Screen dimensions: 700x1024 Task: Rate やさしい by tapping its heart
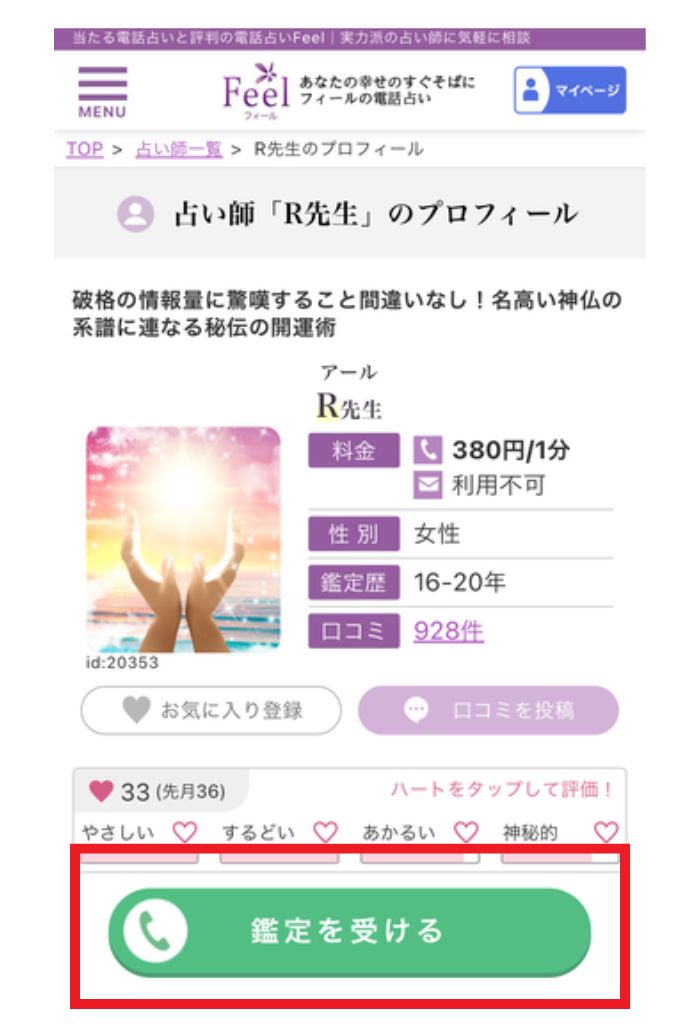coord(185,832)
